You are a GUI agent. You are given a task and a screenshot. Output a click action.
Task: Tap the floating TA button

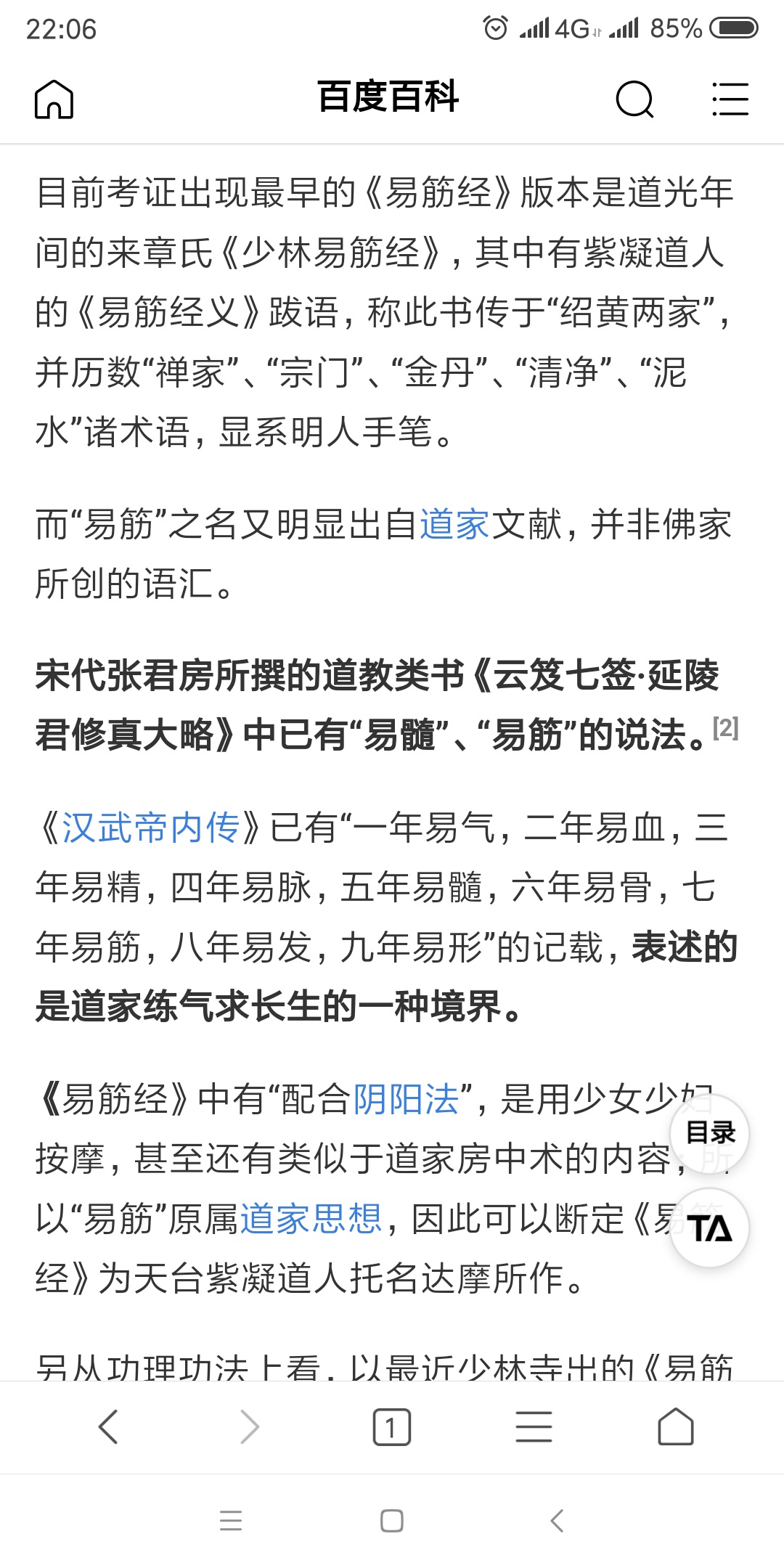710,1228
